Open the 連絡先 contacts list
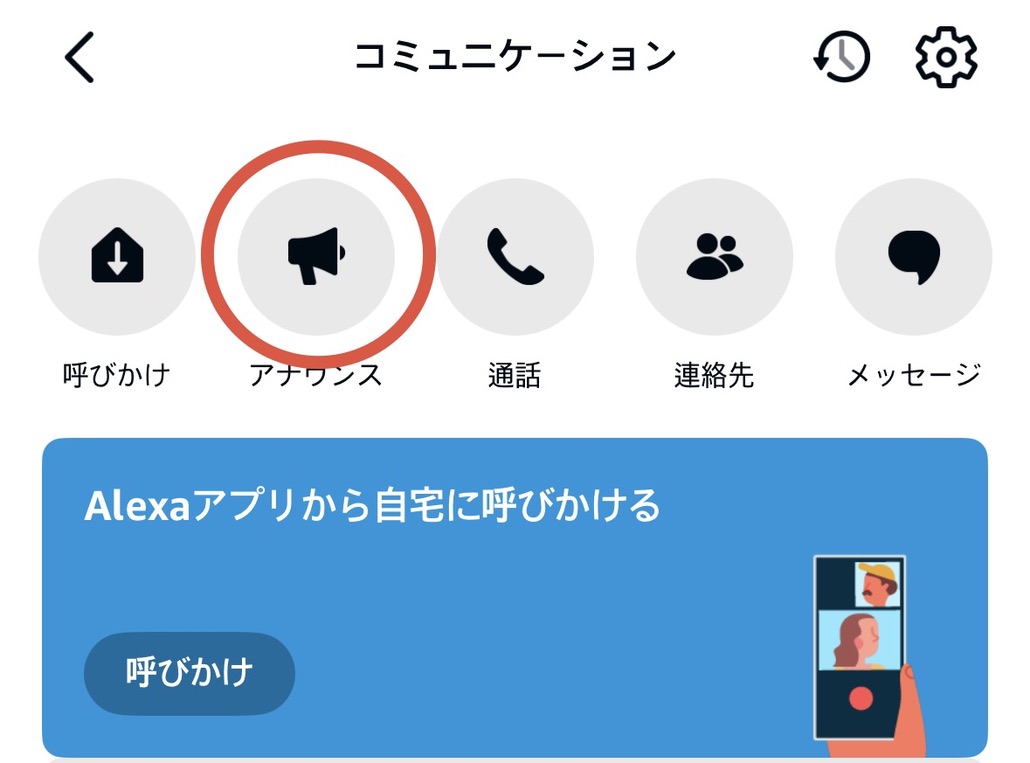 [714, 257]
